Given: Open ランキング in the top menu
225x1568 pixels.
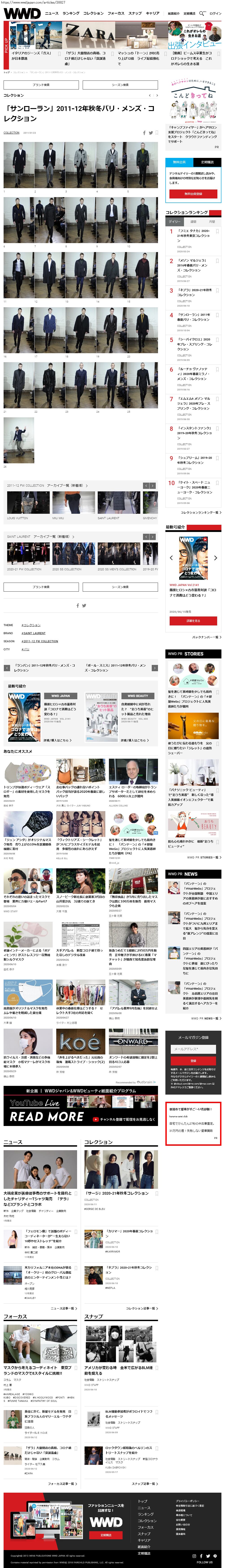Looking at the screenshot, I should click(71, 13).
